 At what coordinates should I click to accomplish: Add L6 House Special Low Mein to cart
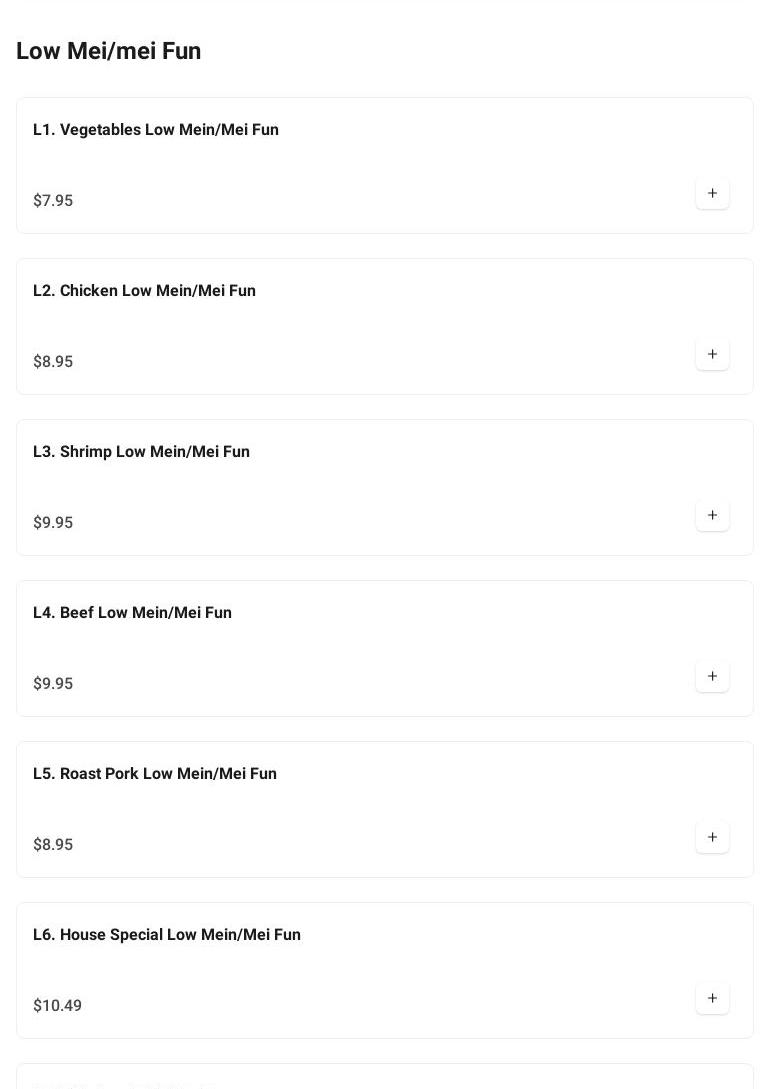coord(712,998)
